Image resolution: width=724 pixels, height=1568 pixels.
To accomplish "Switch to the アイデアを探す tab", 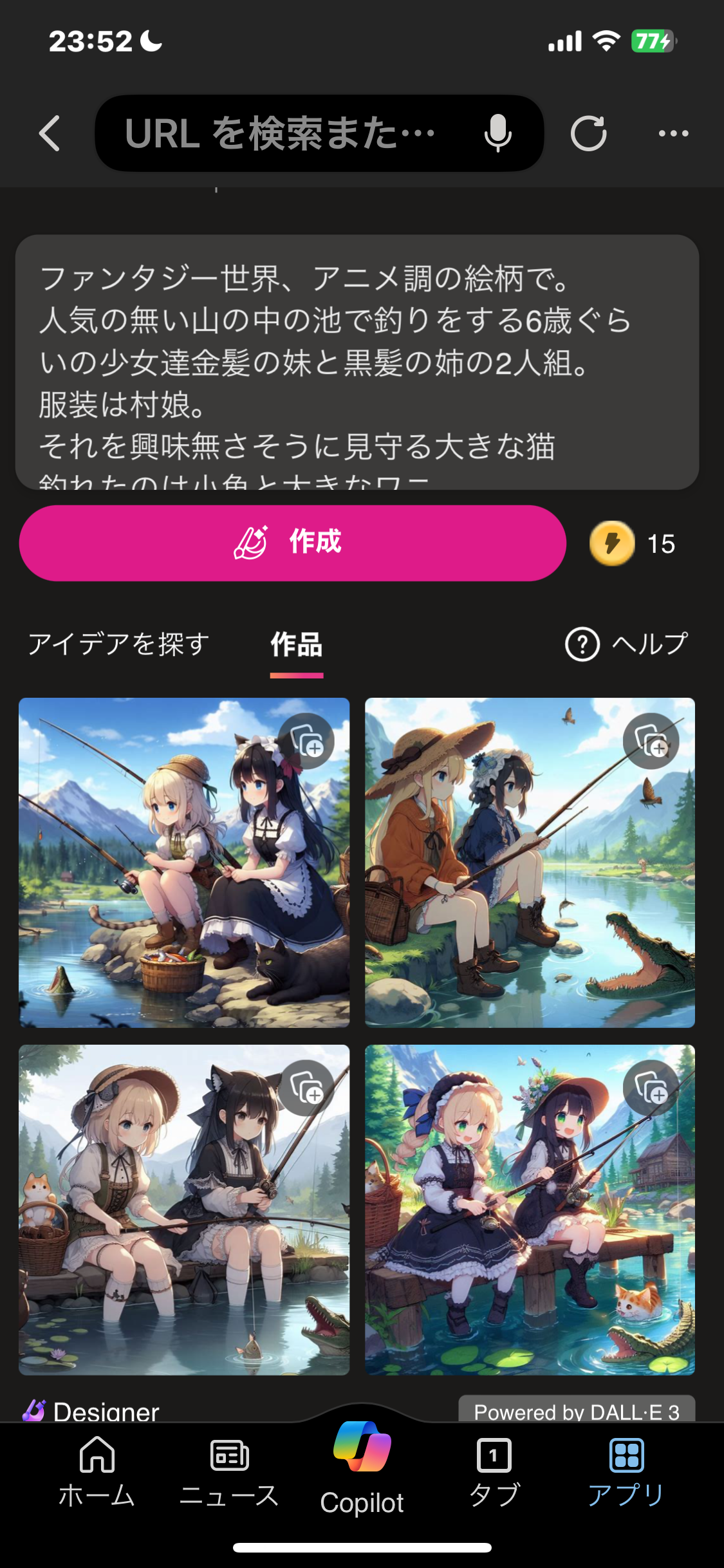I will (x=119, y=644).
